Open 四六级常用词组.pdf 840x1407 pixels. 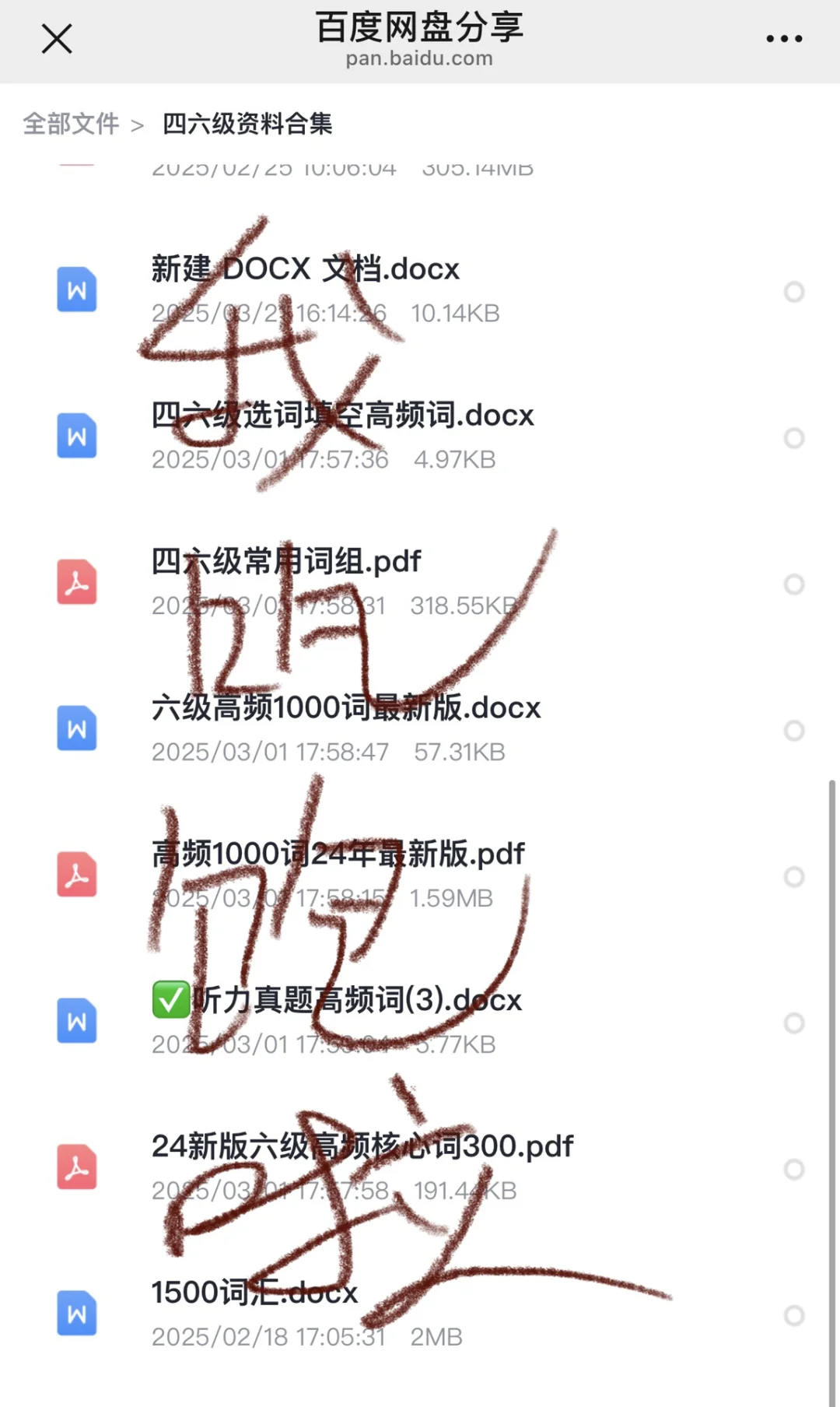click(286, 561)
